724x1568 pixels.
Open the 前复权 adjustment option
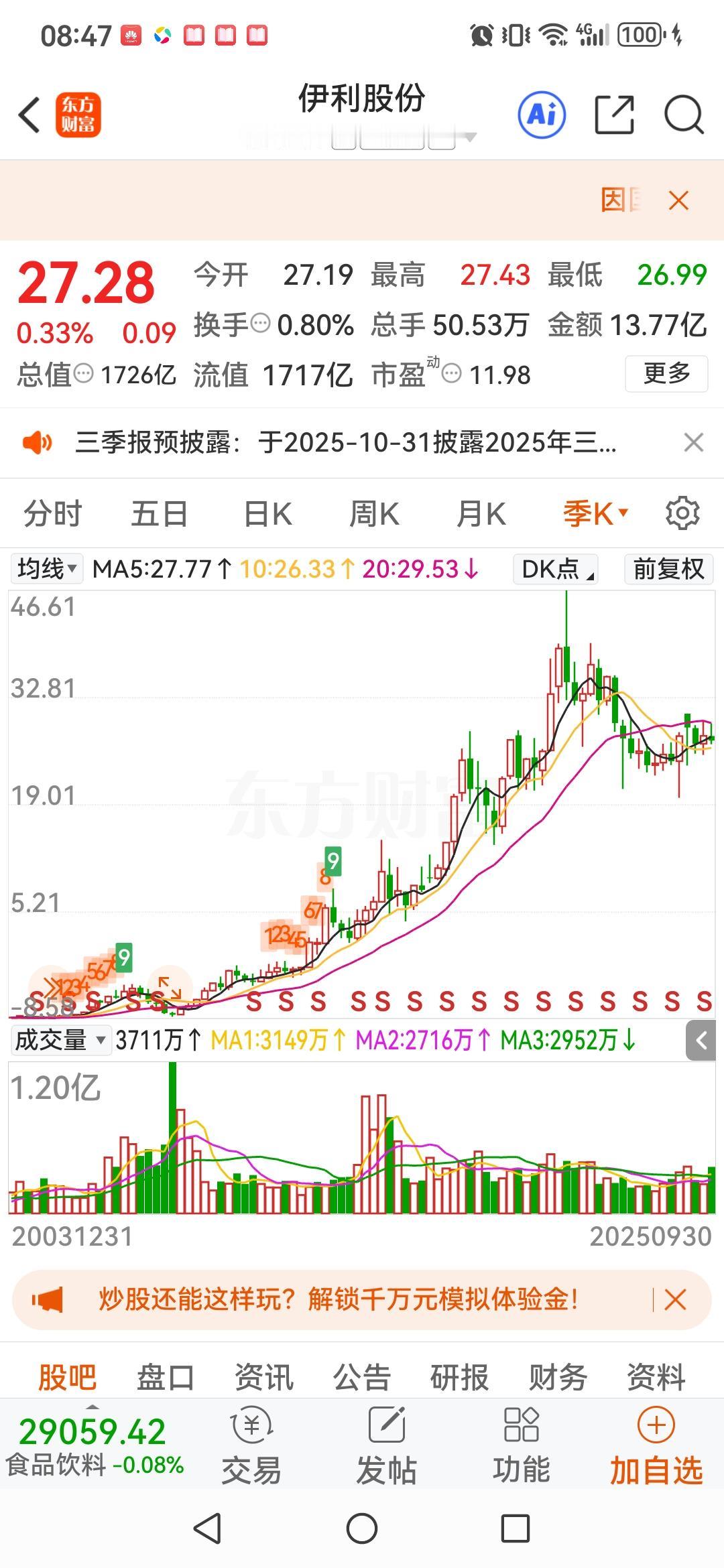click(x=668, y=569)
